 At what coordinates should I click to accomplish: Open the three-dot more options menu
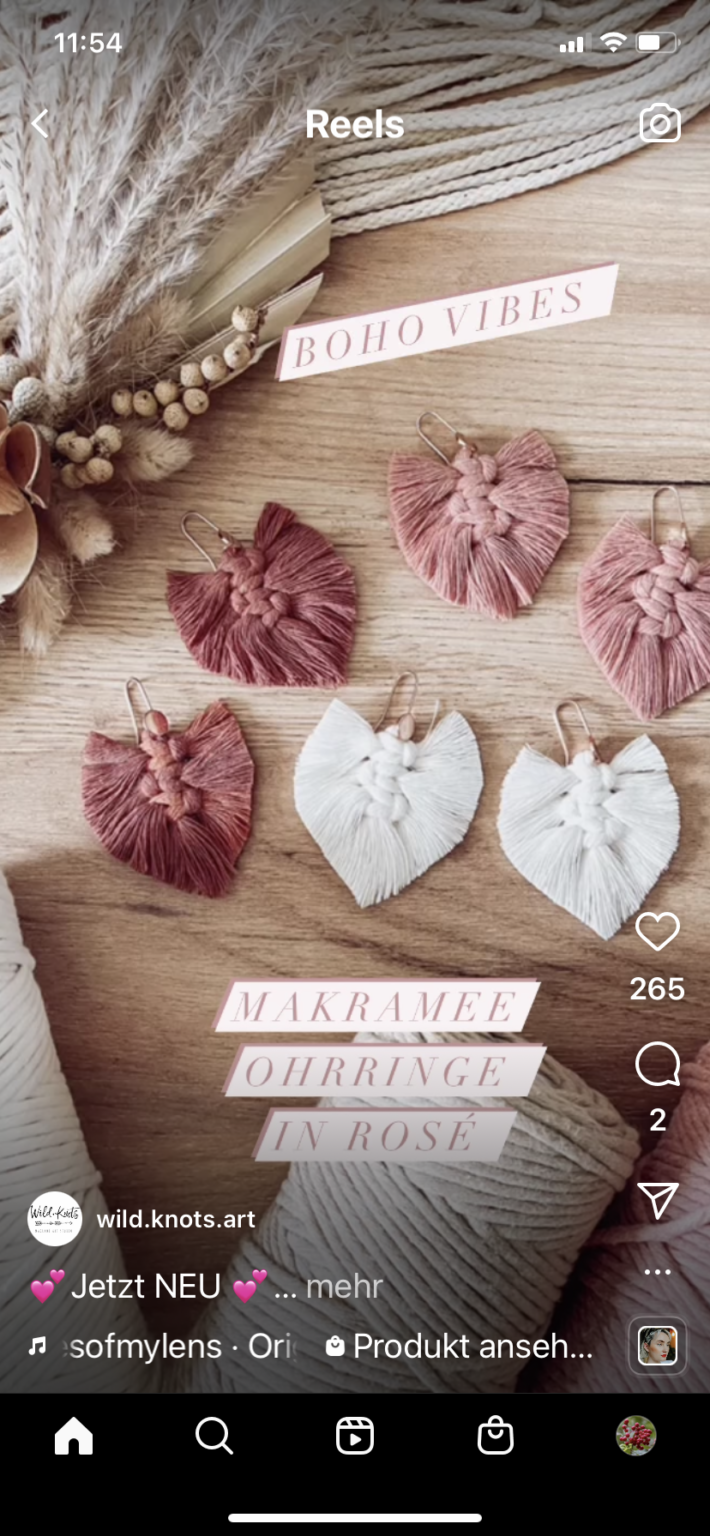pos(657,1272)
